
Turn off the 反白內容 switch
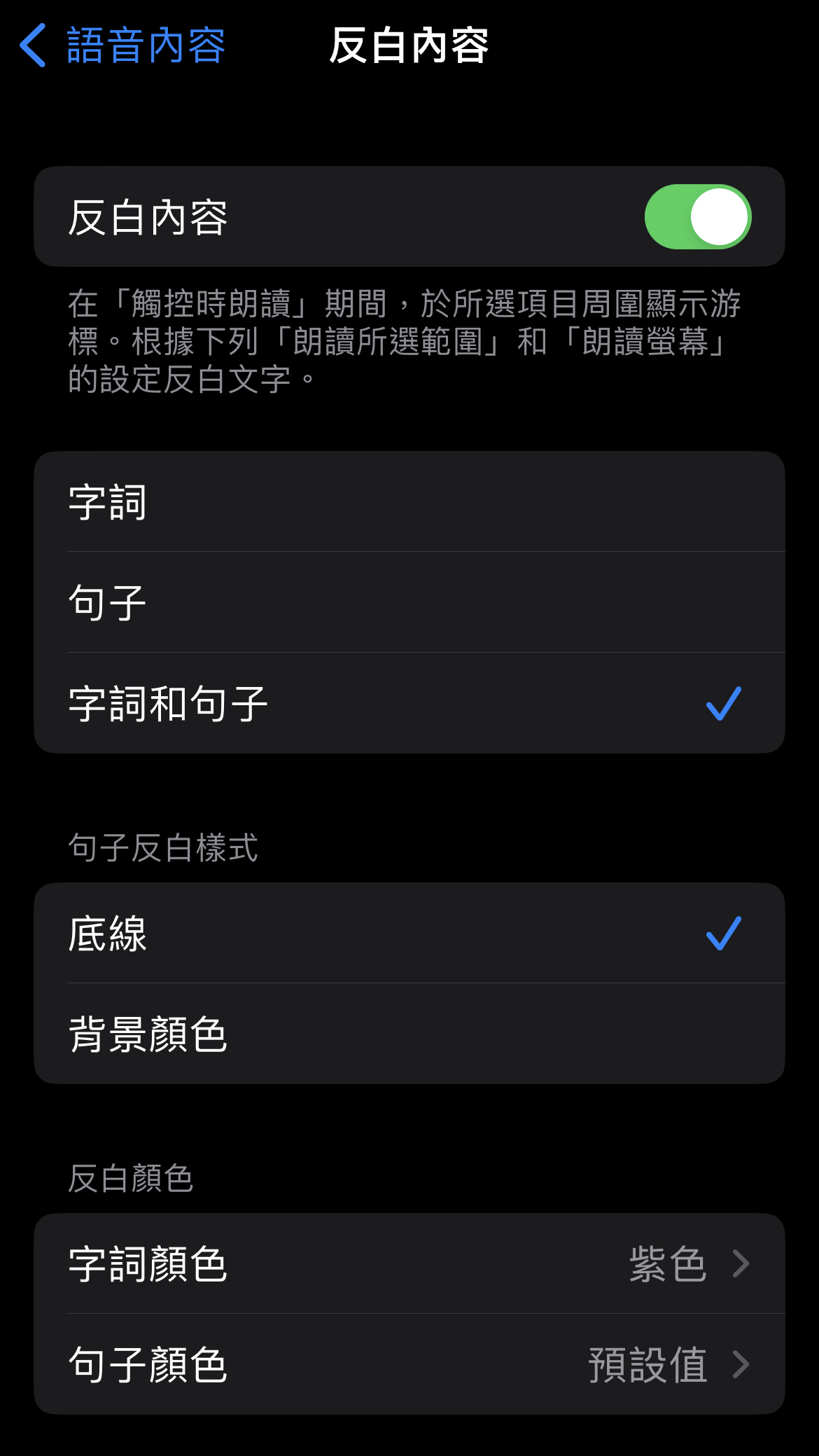[697, 217]
